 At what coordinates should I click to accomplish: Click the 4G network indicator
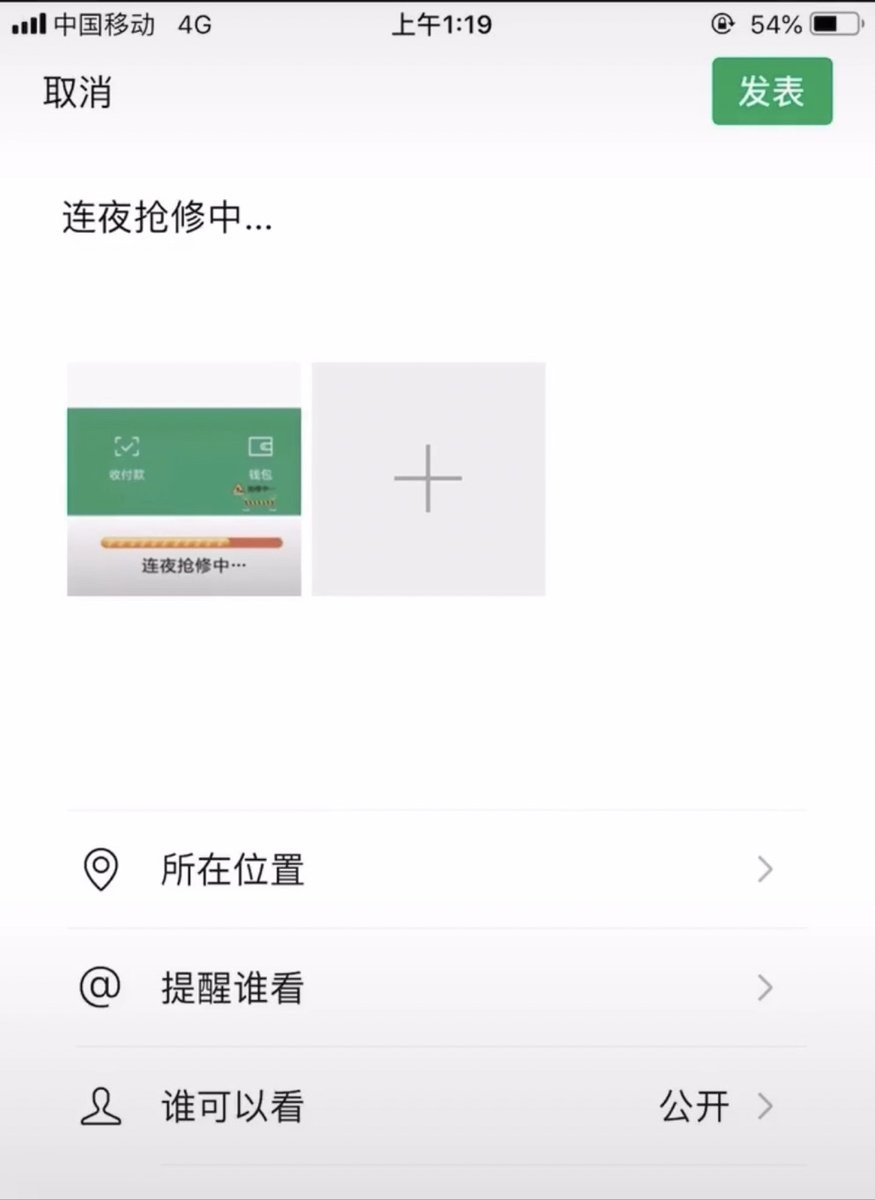tap(196, 24)
